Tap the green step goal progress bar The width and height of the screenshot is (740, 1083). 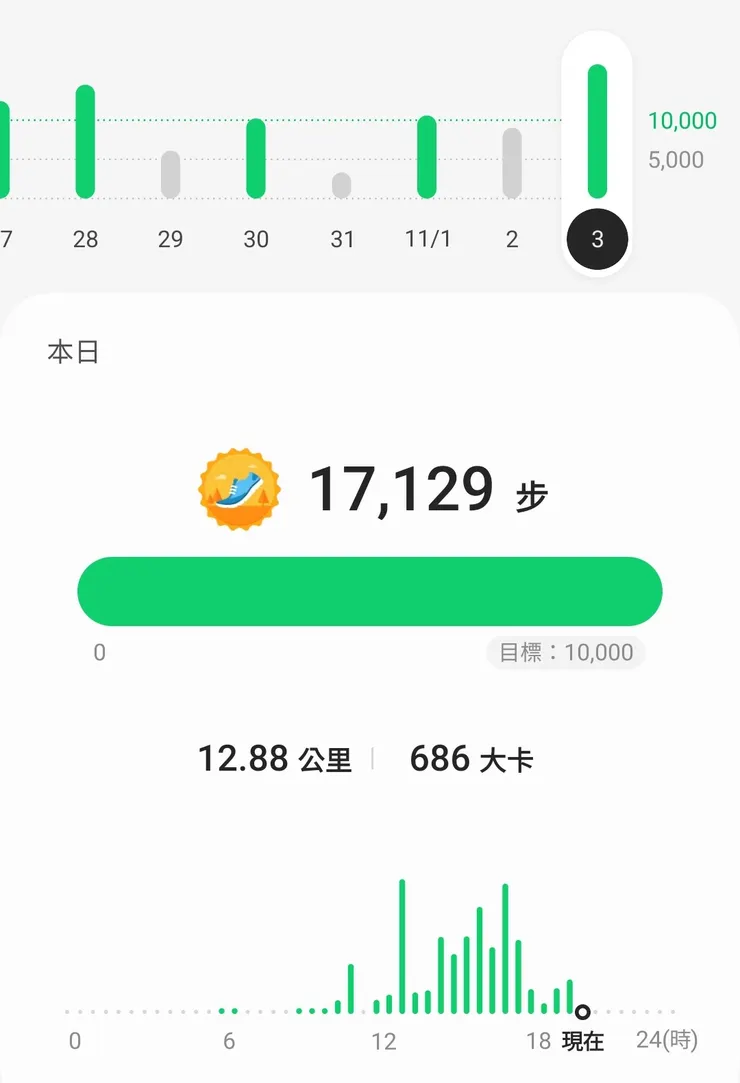pyautogui.click(x=369, y=591)
